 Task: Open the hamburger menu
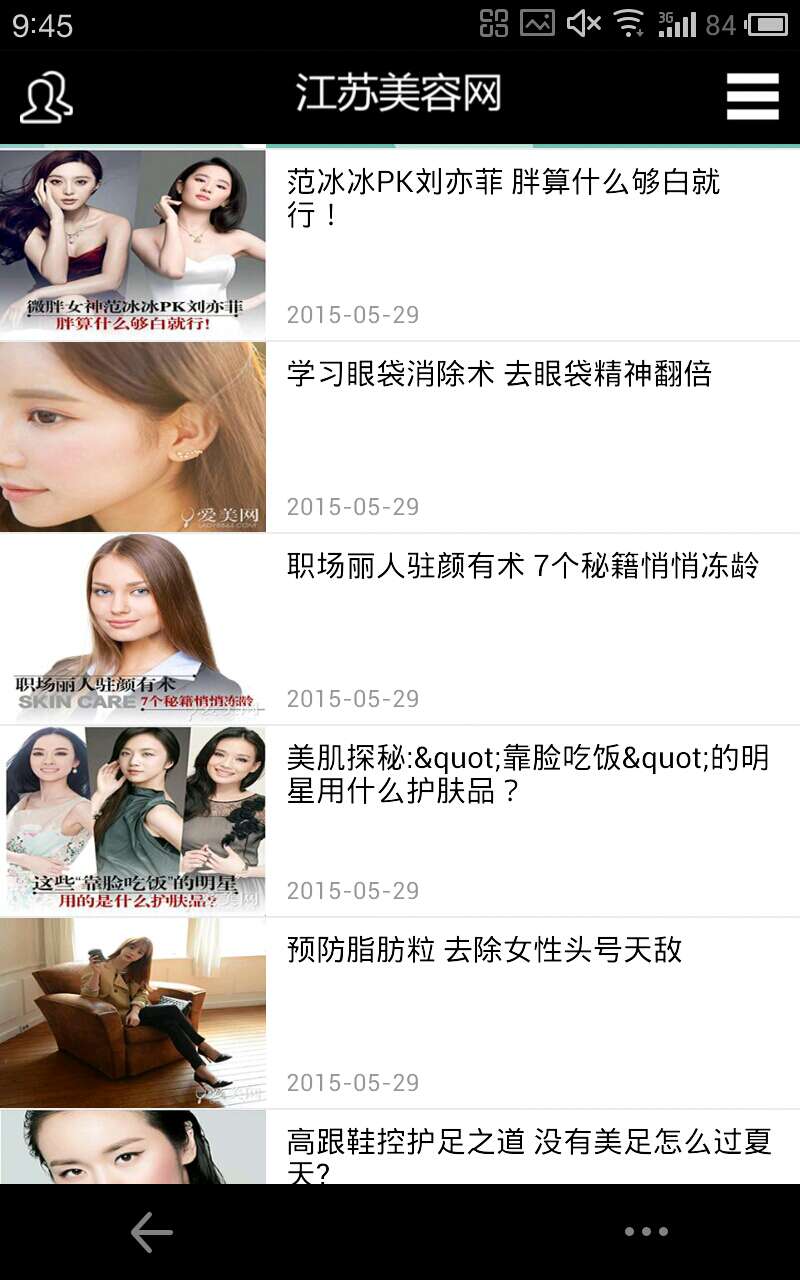pos(752,97)
